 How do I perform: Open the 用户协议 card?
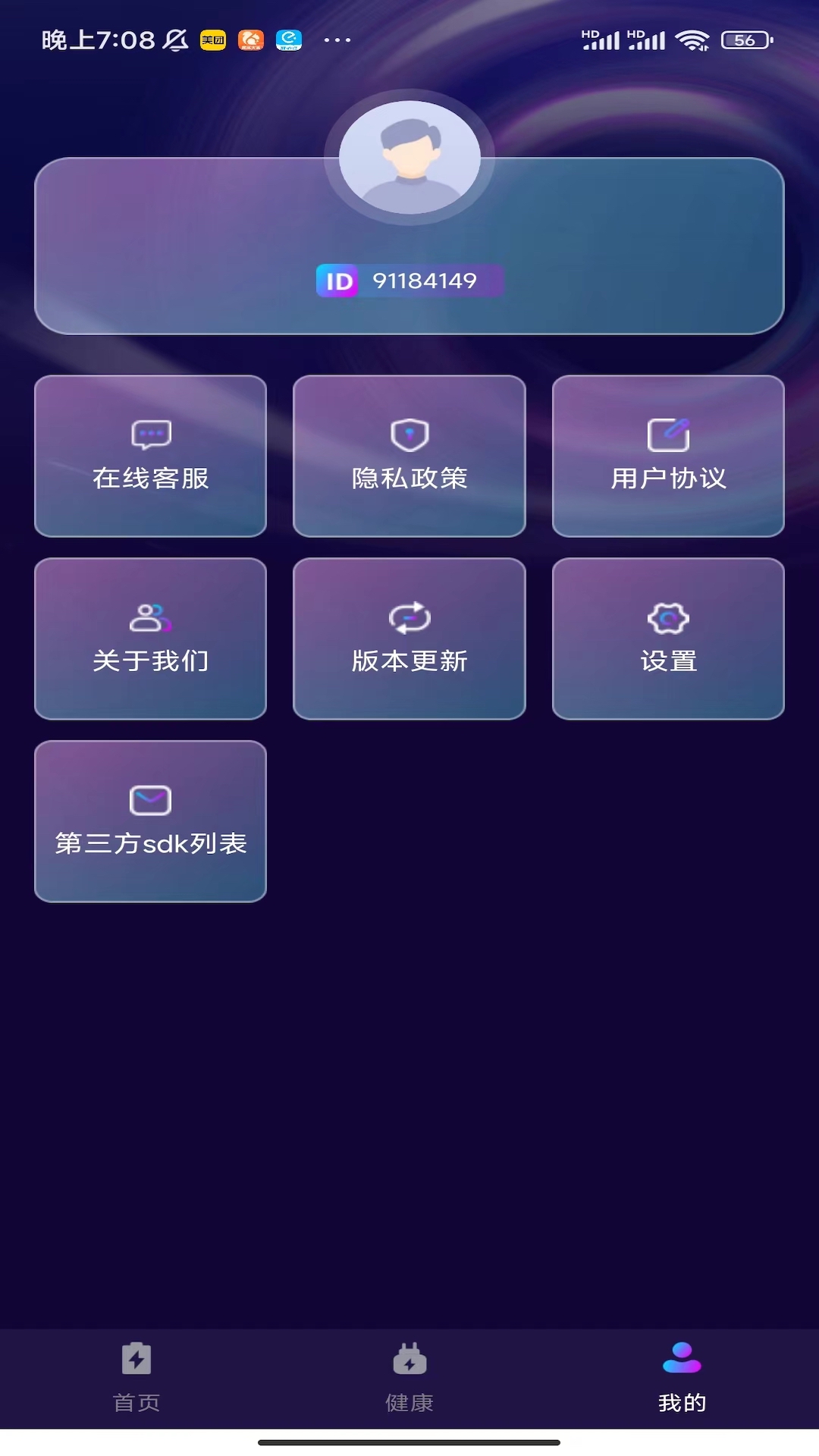click(x=667, y=455)
